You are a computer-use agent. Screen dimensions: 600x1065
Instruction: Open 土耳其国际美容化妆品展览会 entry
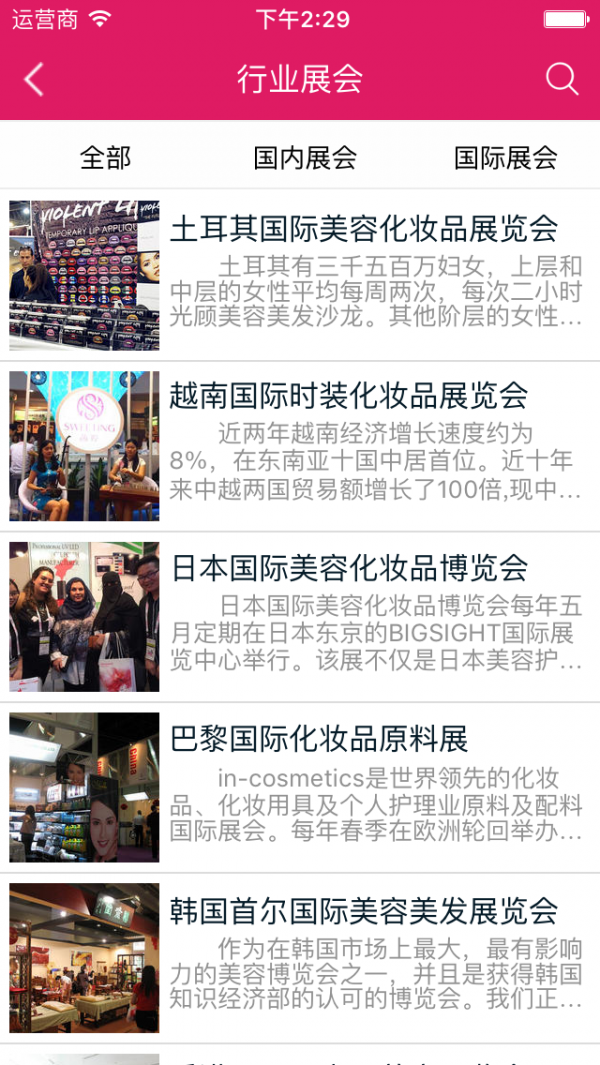point(300,275)
